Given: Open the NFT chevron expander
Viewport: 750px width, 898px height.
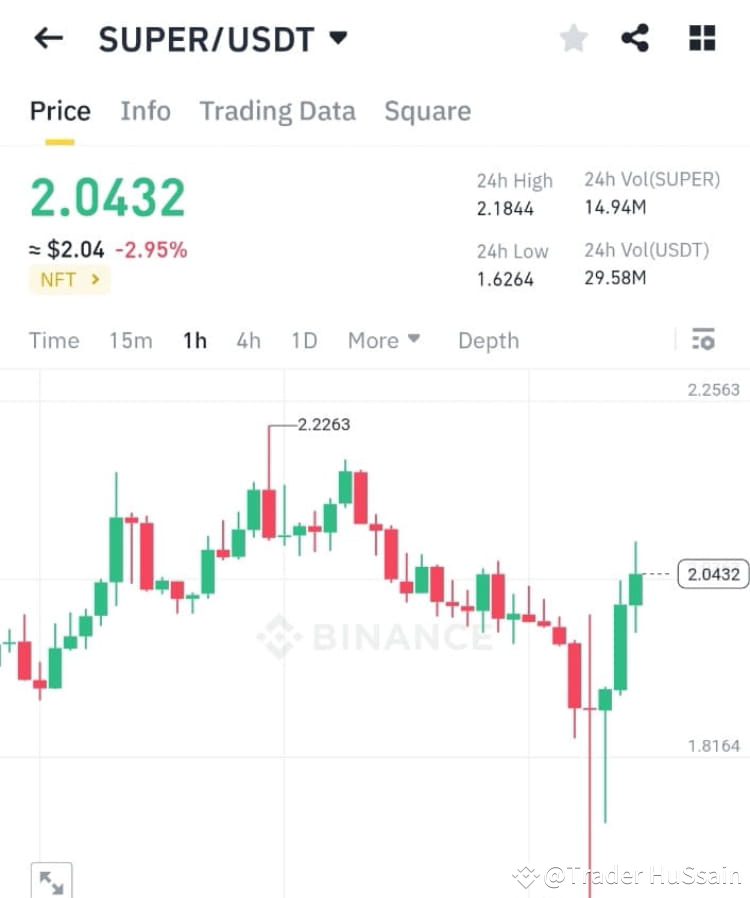Looking at the screenshot, I should point(93,280).
